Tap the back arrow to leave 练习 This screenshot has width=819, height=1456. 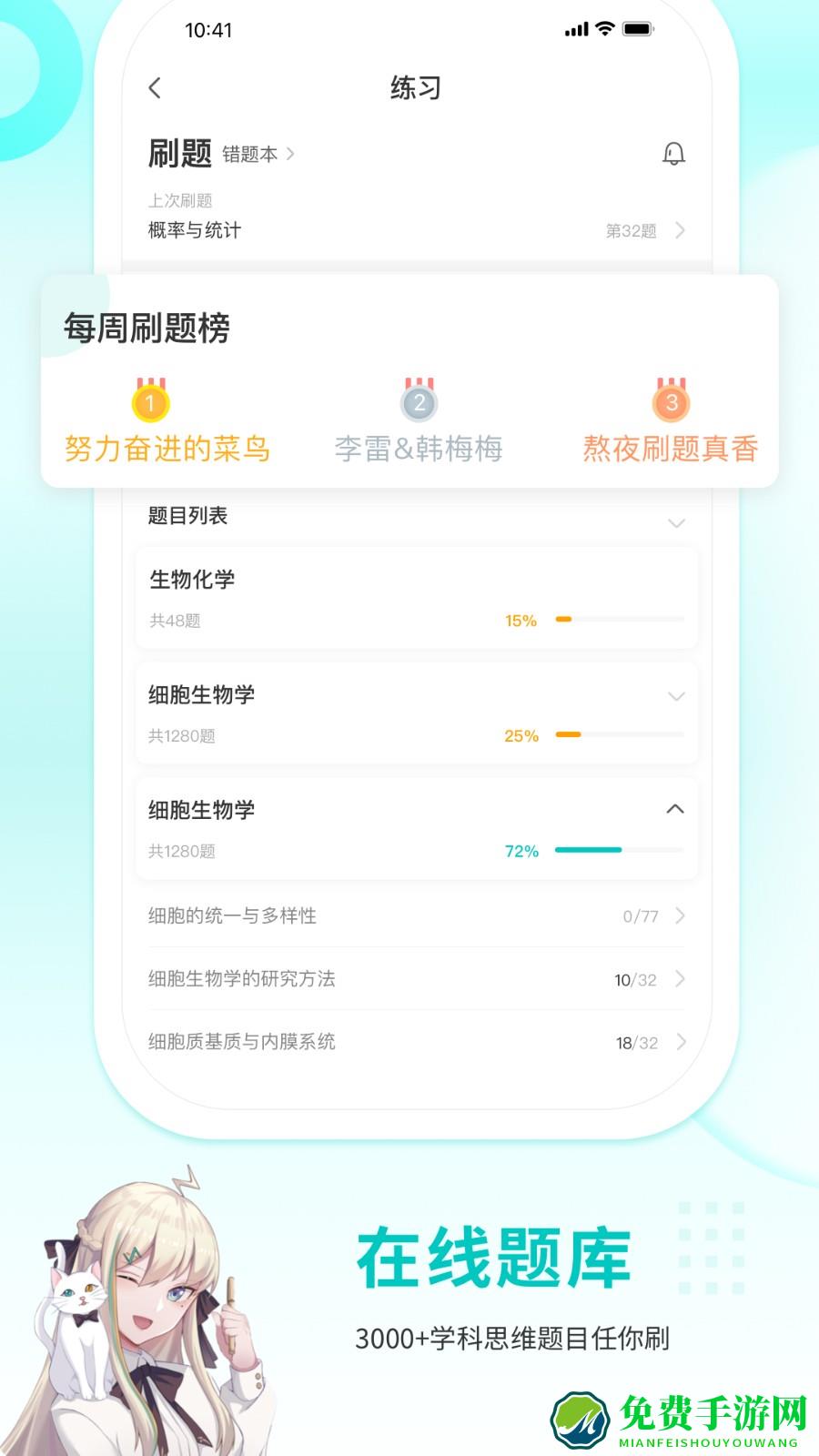[x=155, y=88]
